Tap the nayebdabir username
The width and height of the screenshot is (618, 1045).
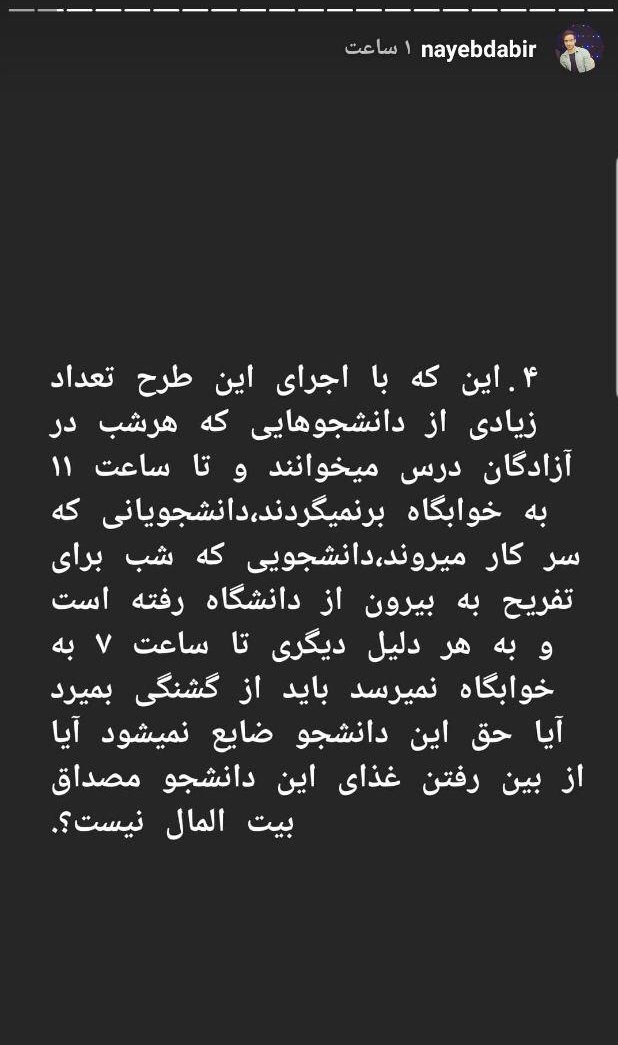[x=479, y=50]
